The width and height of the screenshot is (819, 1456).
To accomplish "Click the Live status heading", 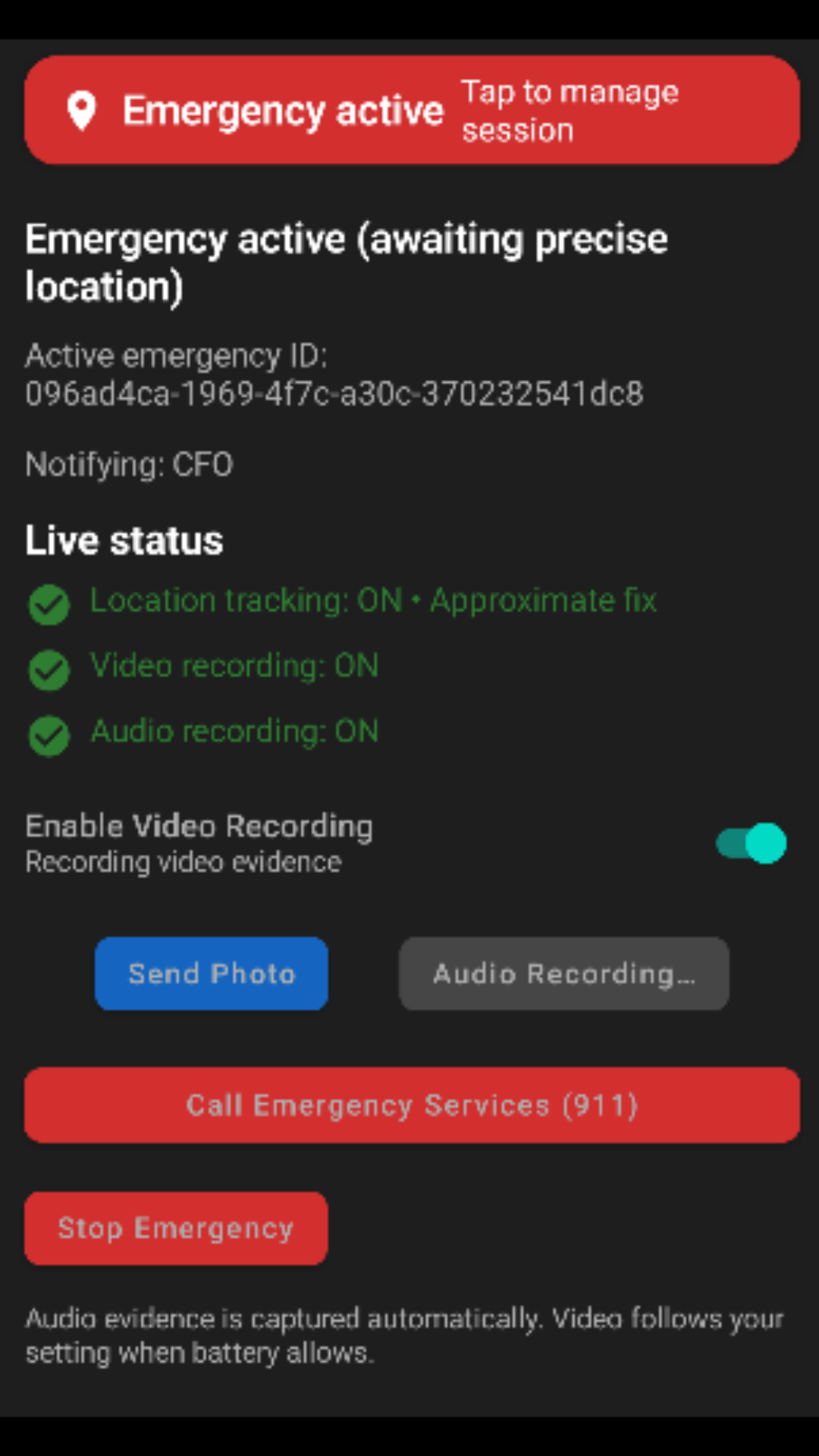I will [x=124, y=539].
